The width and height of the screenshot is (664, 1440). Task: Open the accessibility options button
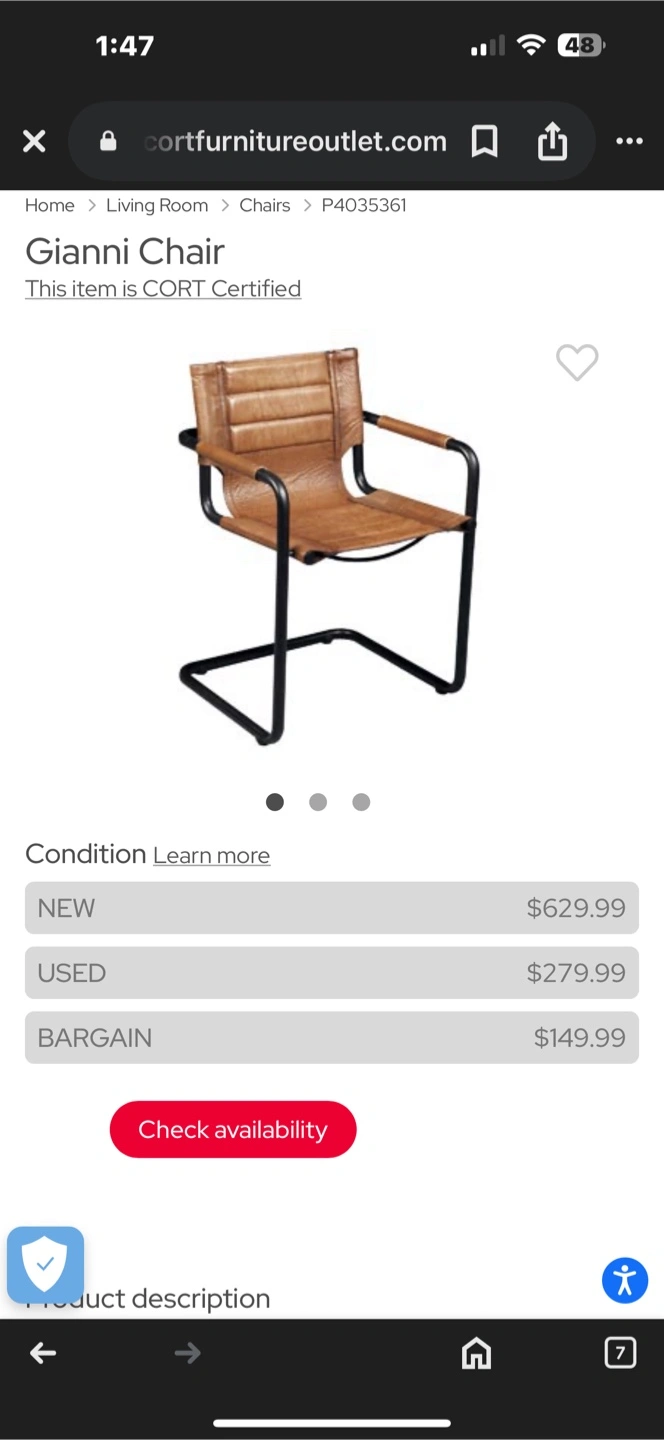click(x=625, y=1280)
